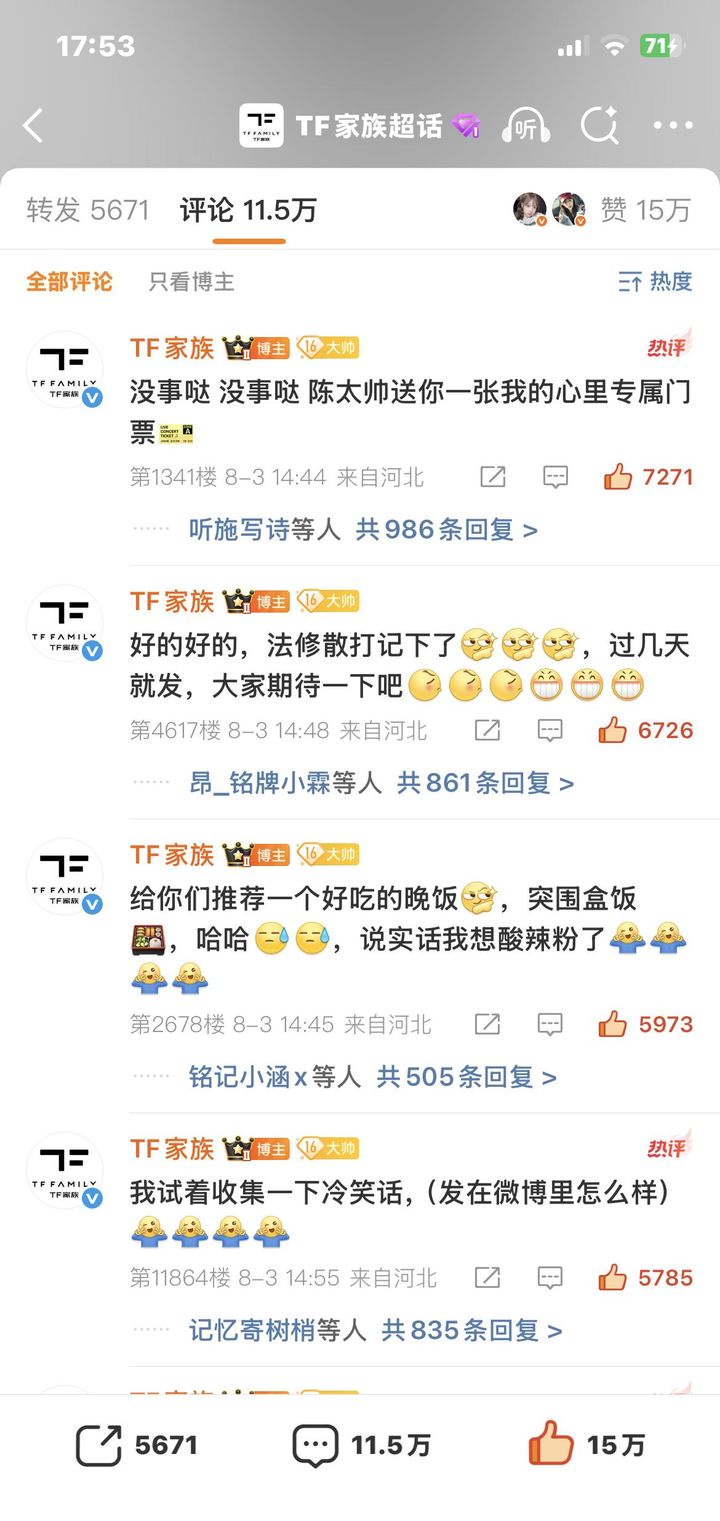Tap the bottom bar comment 11.5万 button
Image resolution: width=720 pixels, height=1521 pixels.
362,1445
